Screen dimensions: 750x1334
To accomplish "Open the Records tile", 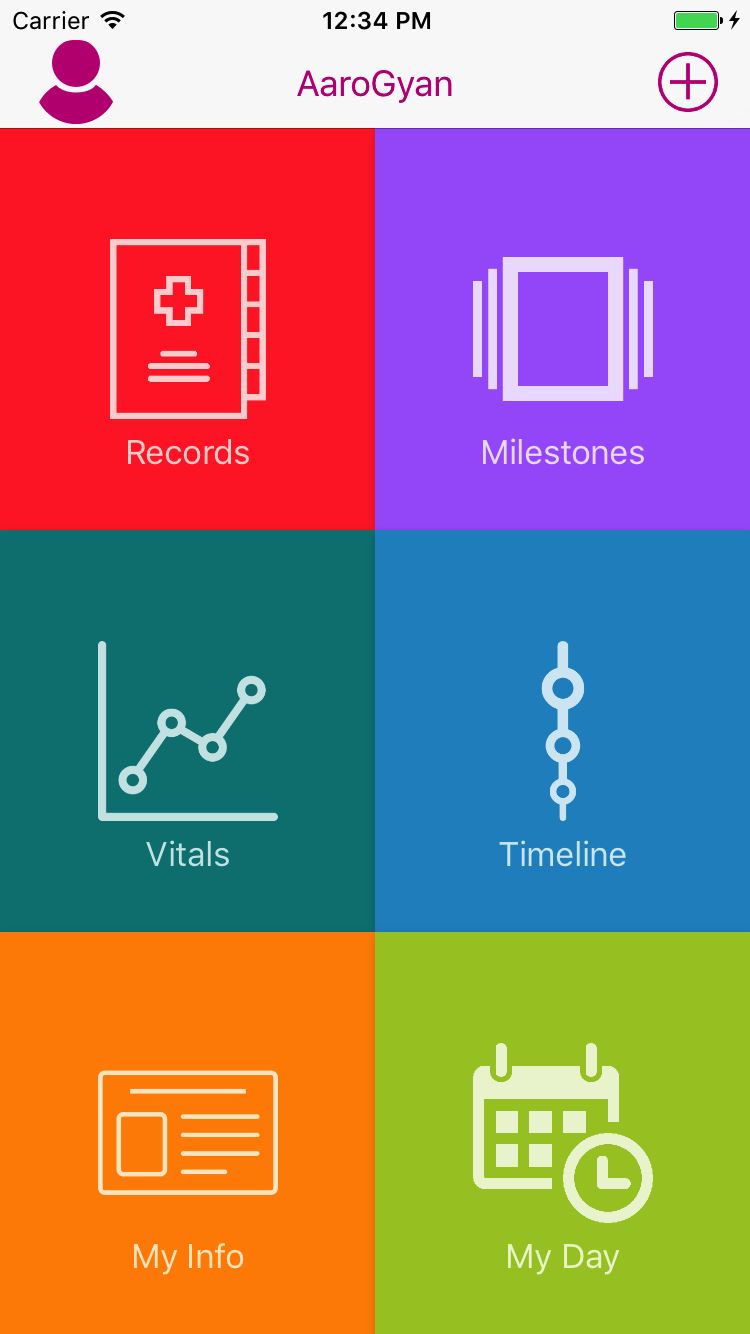I will click(187, 329).
